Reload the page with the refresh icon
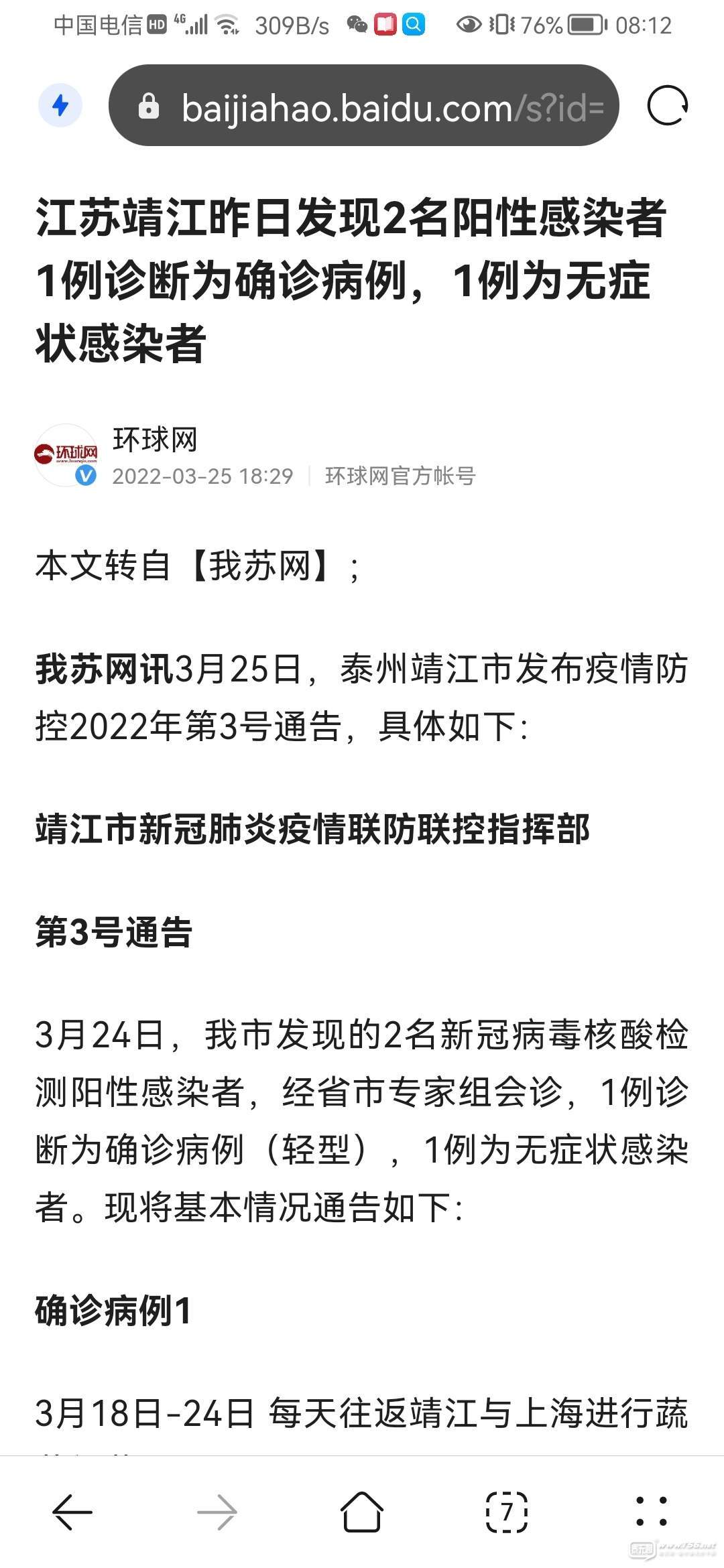The width and height of the screenshot is (724, 1568). coord(668,105)
